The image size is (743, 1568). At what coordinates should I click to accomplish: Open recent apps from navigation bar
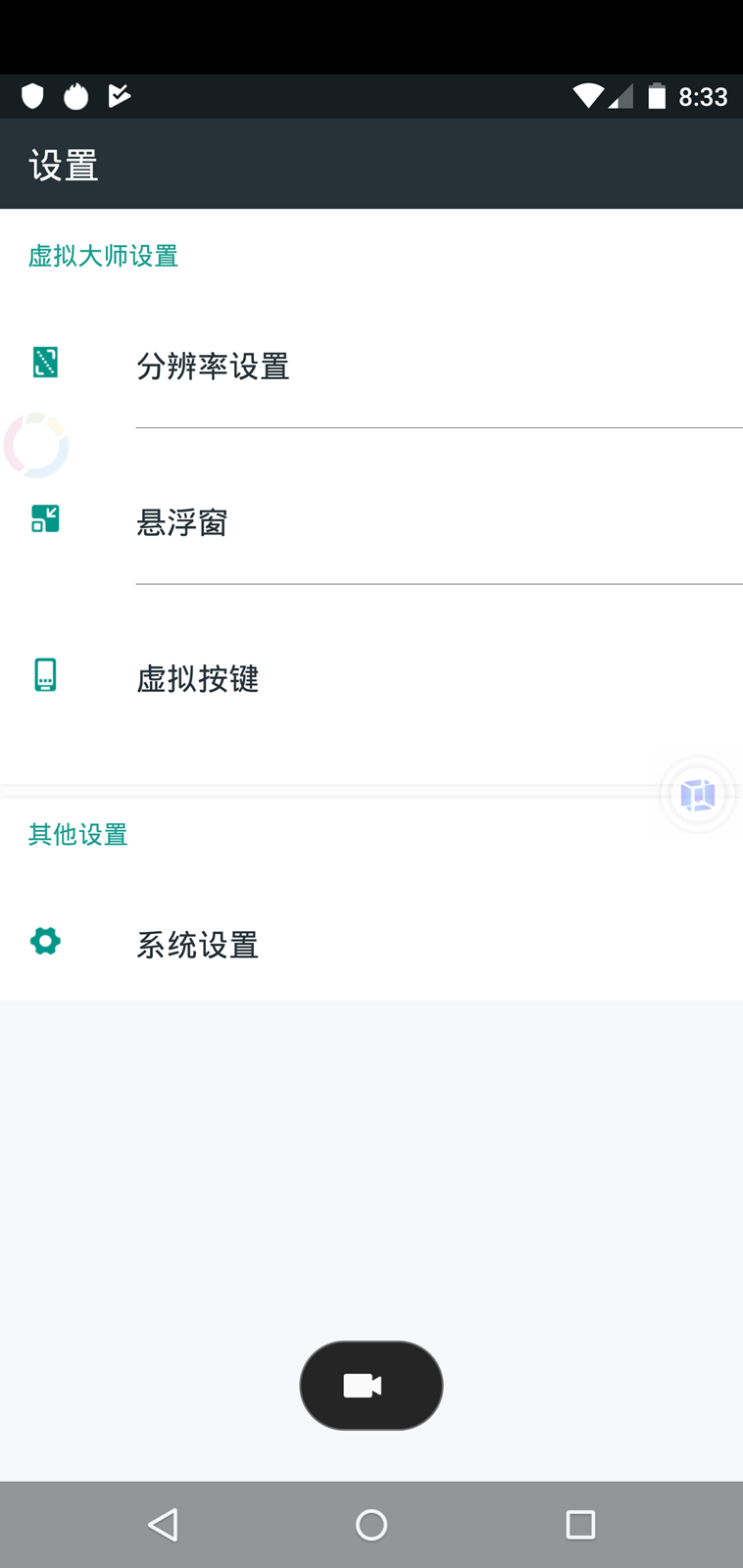(579, 1524)
